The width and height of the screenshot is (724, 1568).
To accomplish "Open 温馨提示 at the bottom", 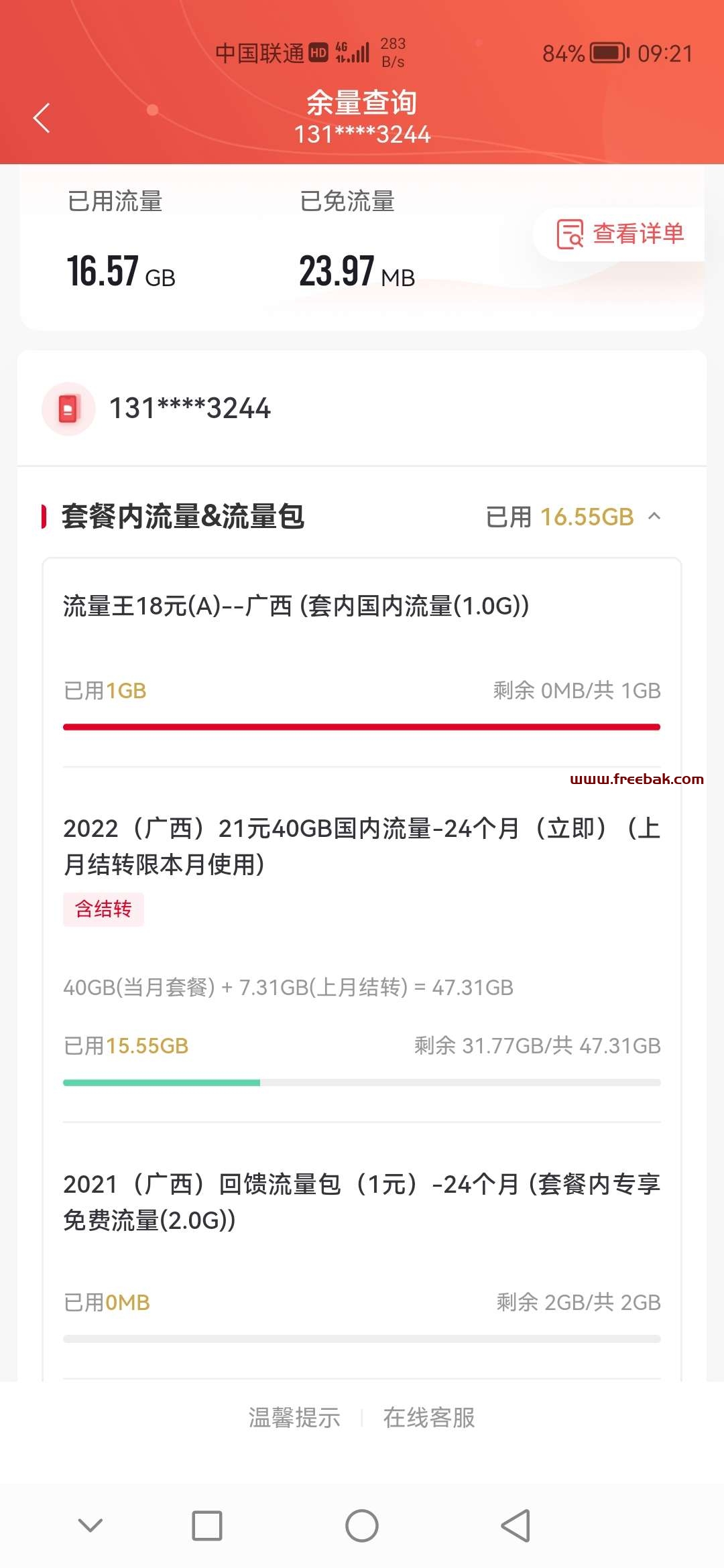I will pos(294,1417).
